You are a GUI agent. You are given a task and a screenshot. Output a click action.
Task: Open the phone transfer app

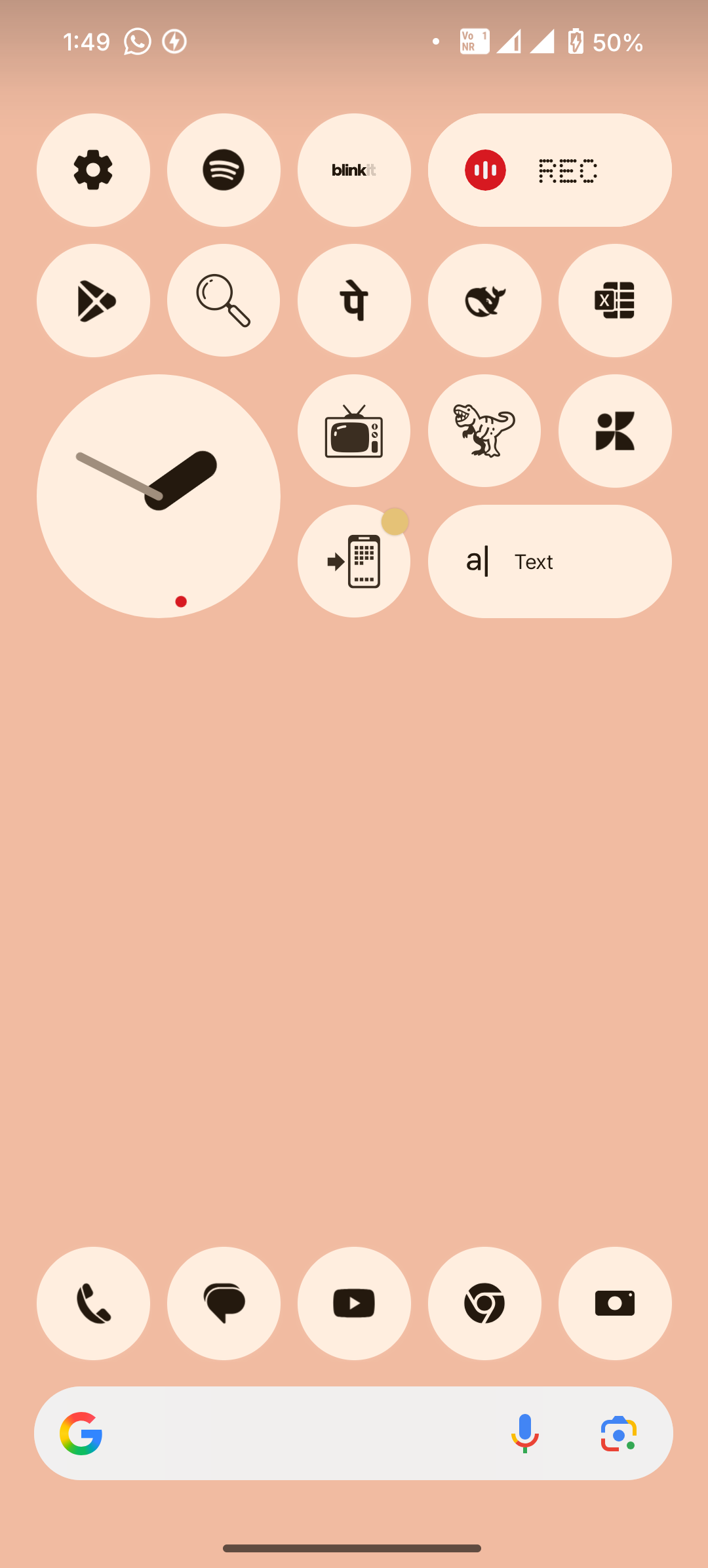tap(354, 561)
